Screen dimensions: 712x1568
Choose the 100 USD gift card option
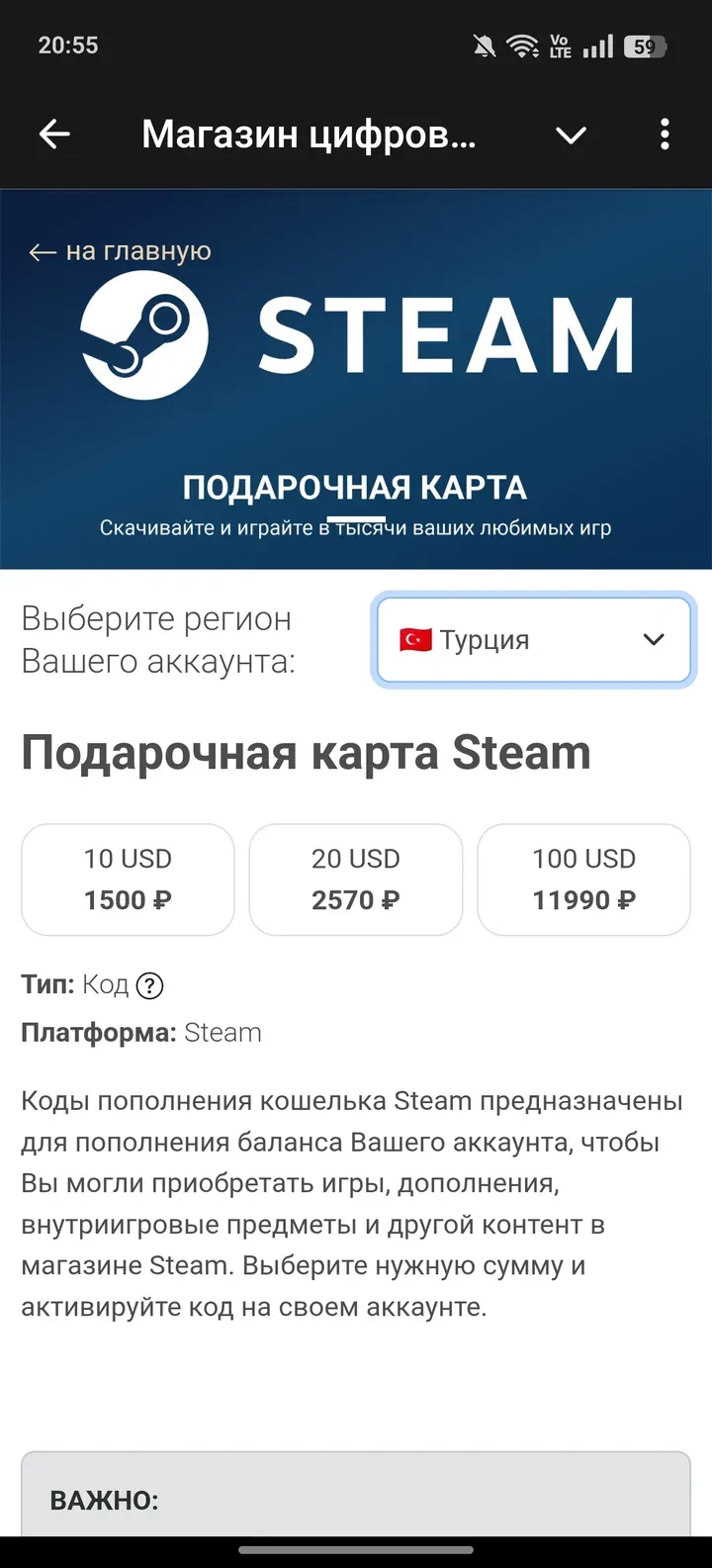point(583,879)
